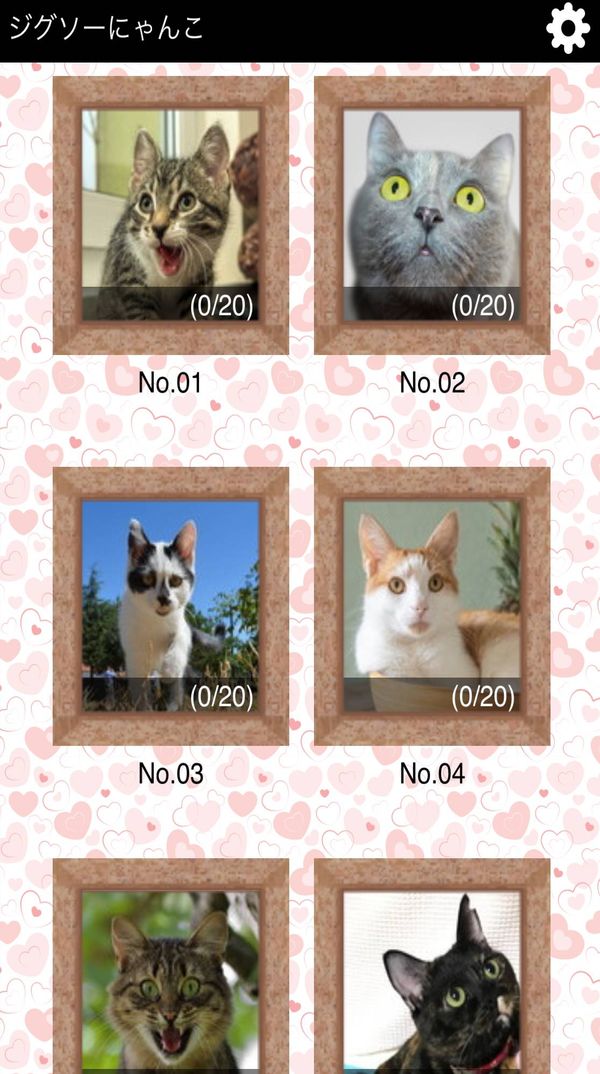600x1074 pixels.
Task: Choose puzzle No.04 with the orange-and-white cat
Action: [432, 606]
